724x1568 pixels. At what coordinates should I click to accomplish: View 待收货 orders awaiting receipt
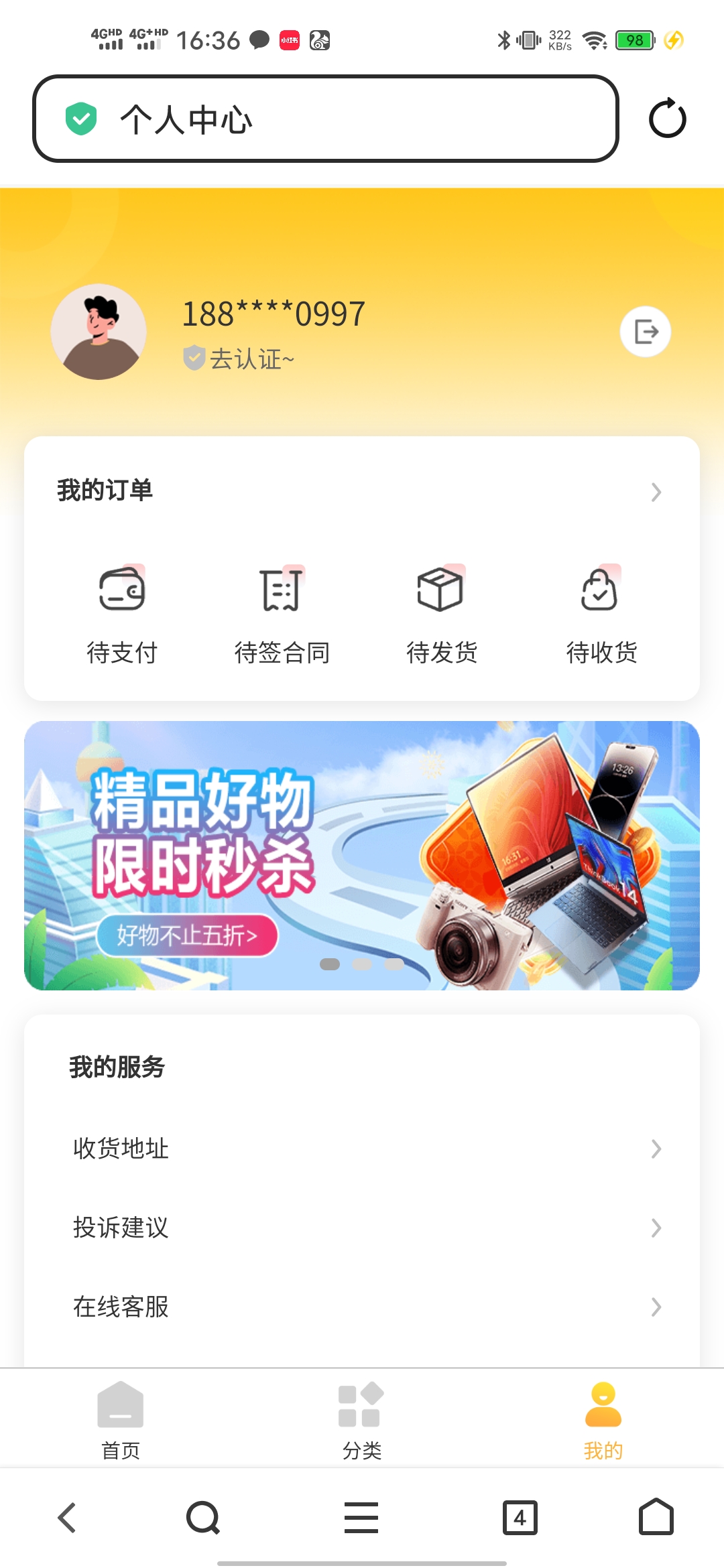(x=601, y=614)
